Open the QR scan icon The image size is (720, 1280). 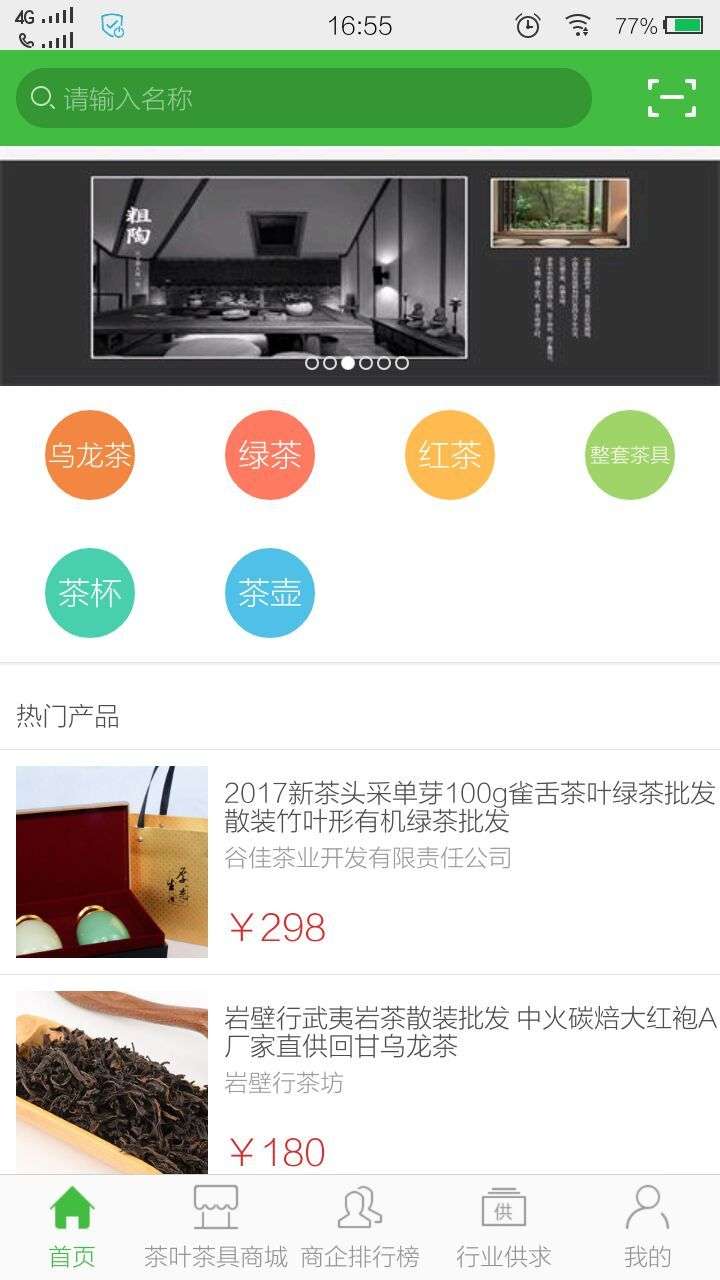[672, 98]
